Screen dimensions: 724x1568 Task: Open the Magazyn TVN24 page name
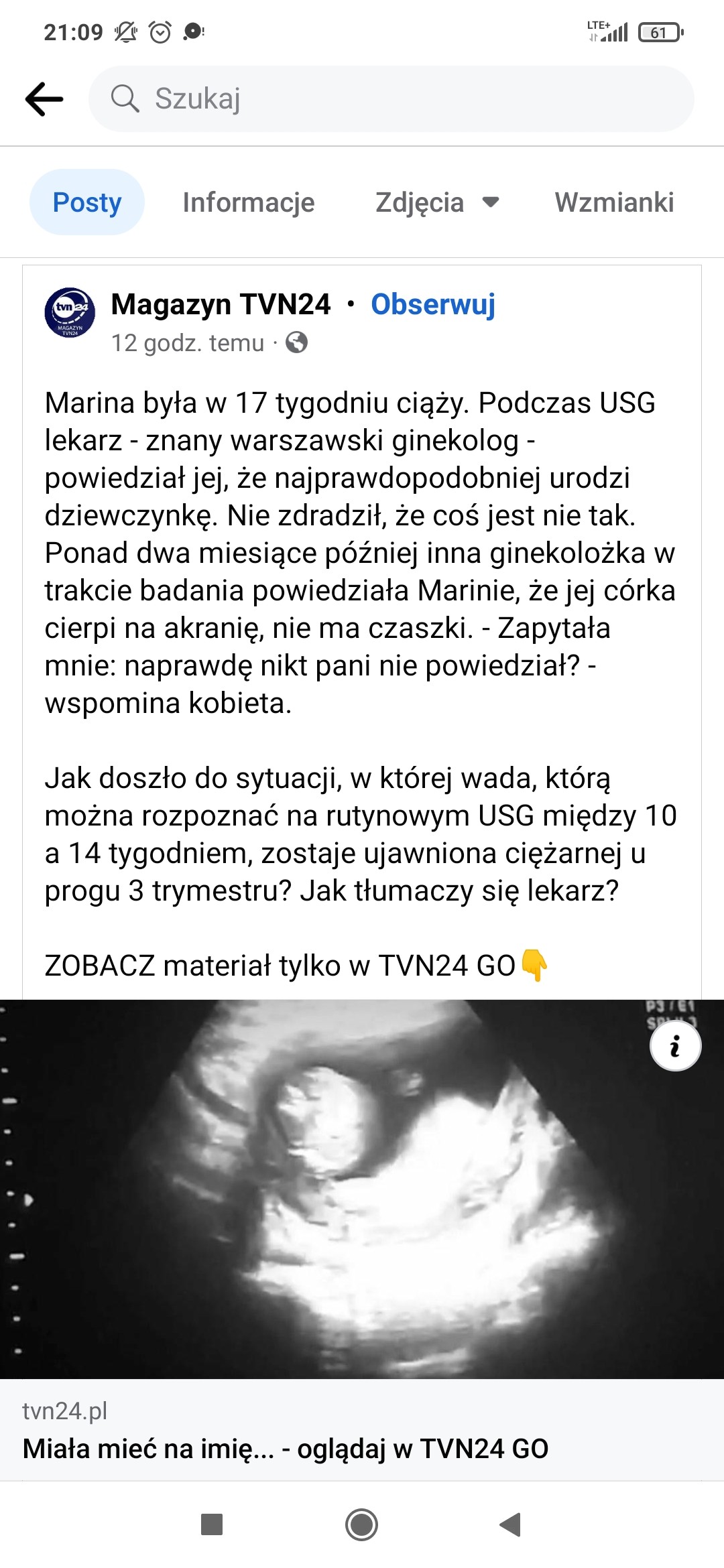coord(221,304)
